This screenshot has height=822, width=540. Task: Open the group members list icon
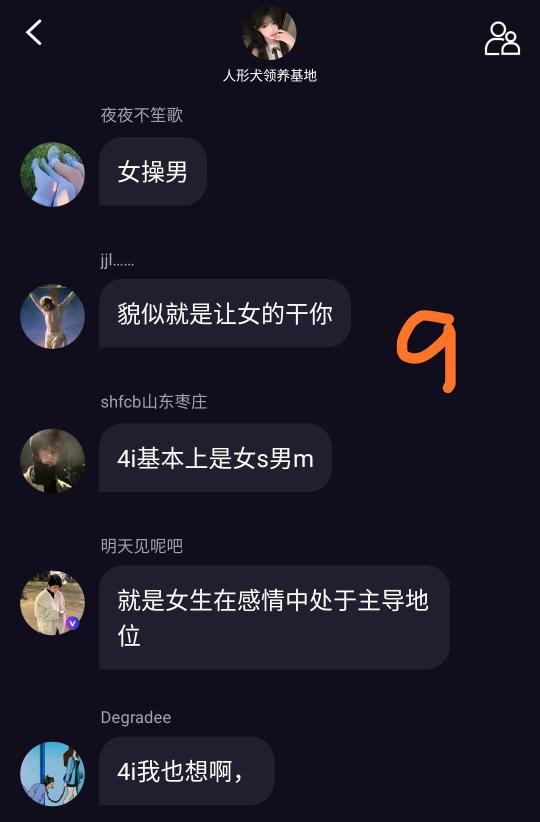502,38
